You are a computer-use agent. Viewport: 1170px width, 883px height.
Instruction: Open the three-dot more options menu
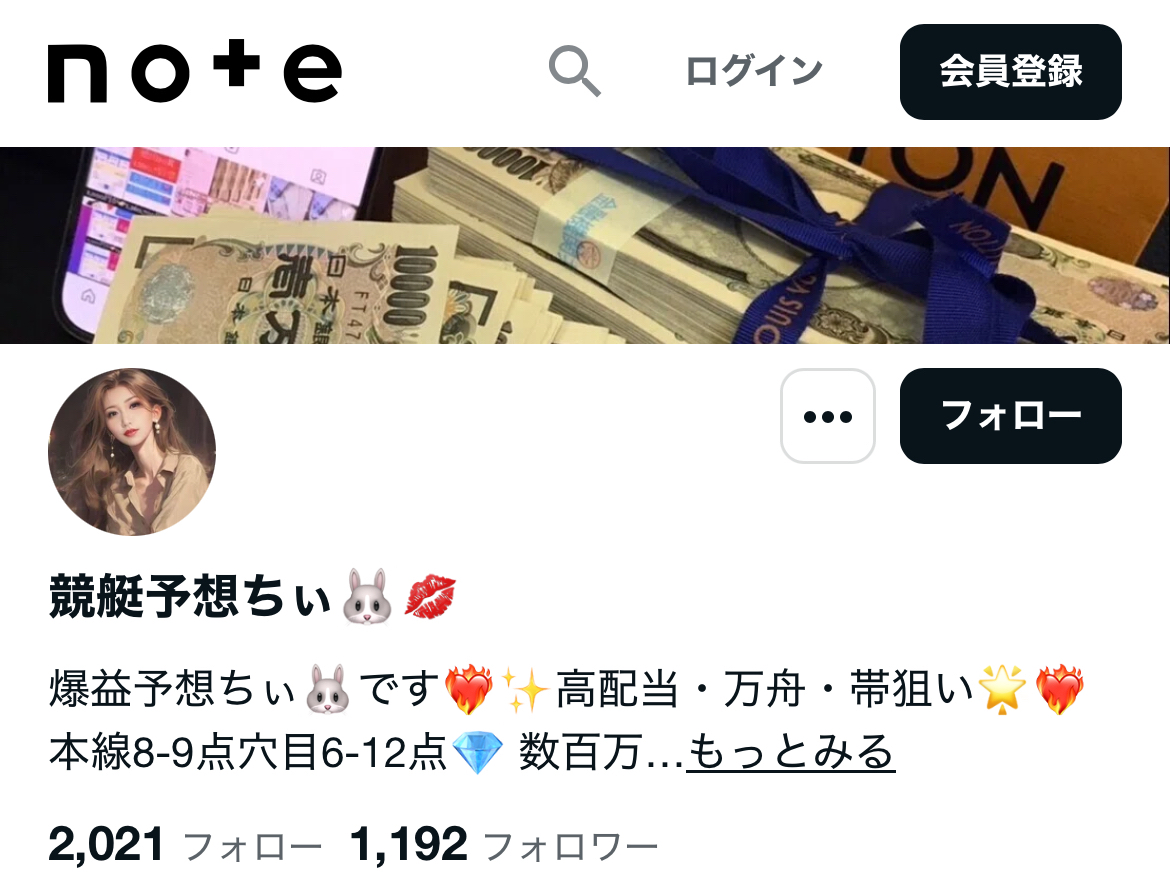point(827,416)
